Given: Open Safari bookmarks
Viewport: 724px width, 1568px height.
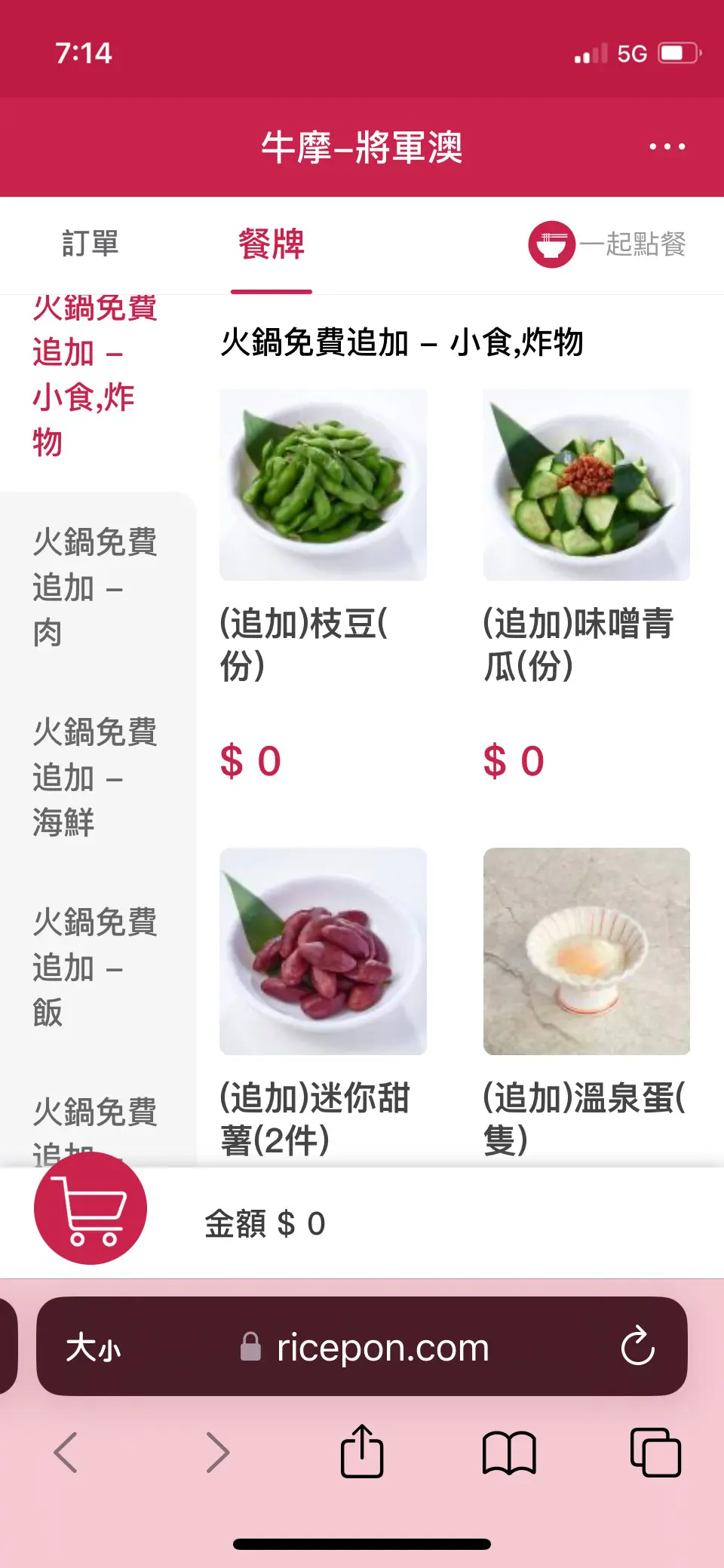Looking at the screenshot, I should coord(509,1452).
